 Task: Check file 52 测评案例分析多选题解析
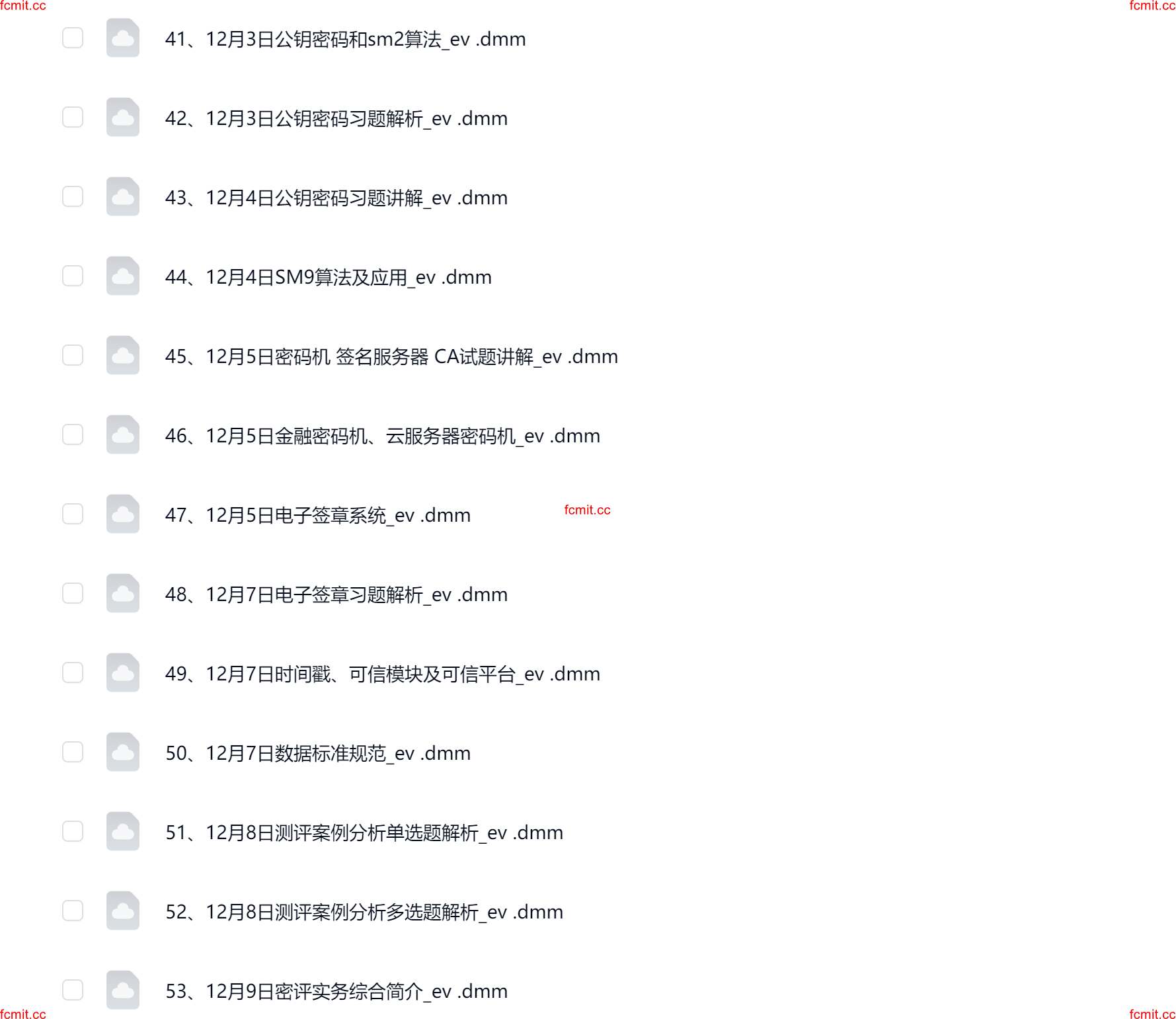[73, 911]
